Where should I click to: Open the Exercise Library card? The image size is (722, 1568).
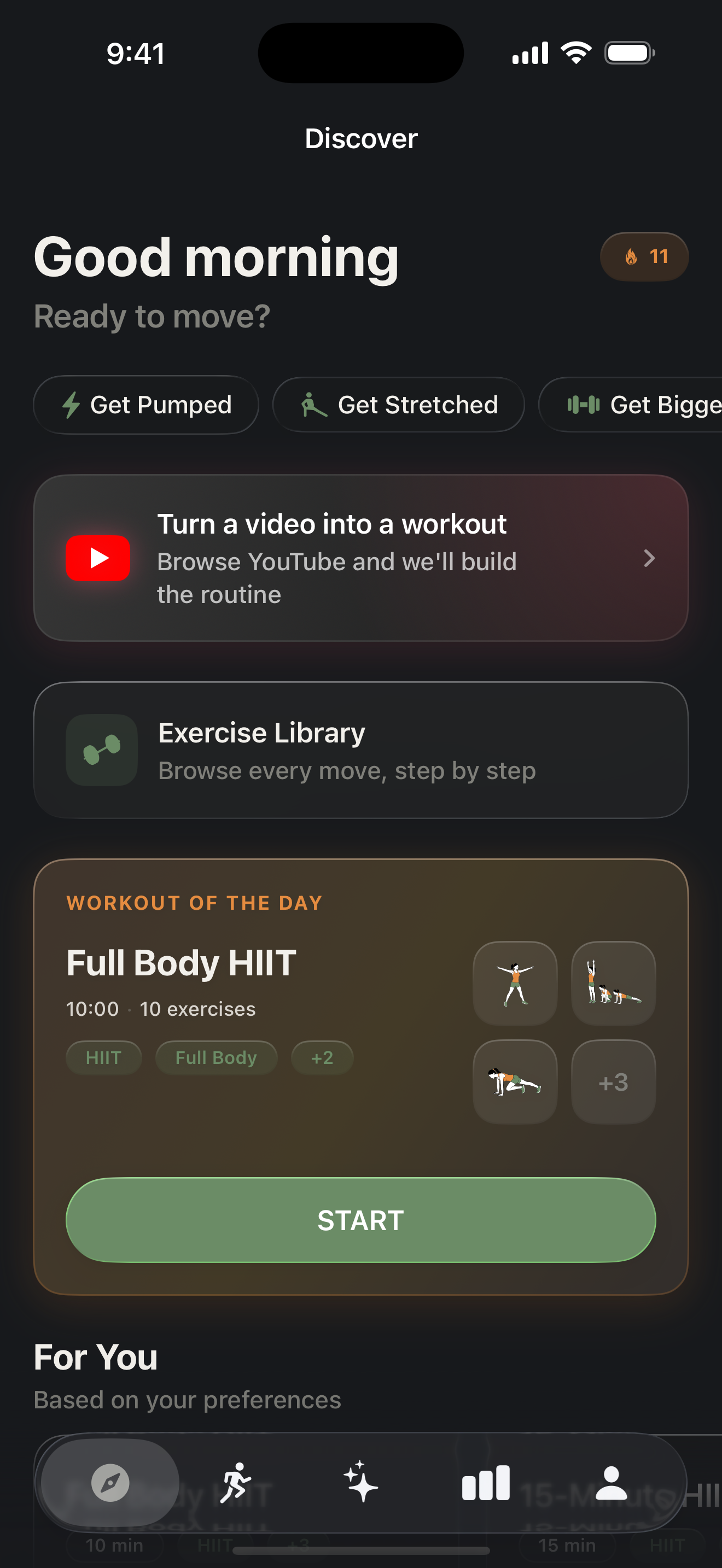[x=361, y=750]
